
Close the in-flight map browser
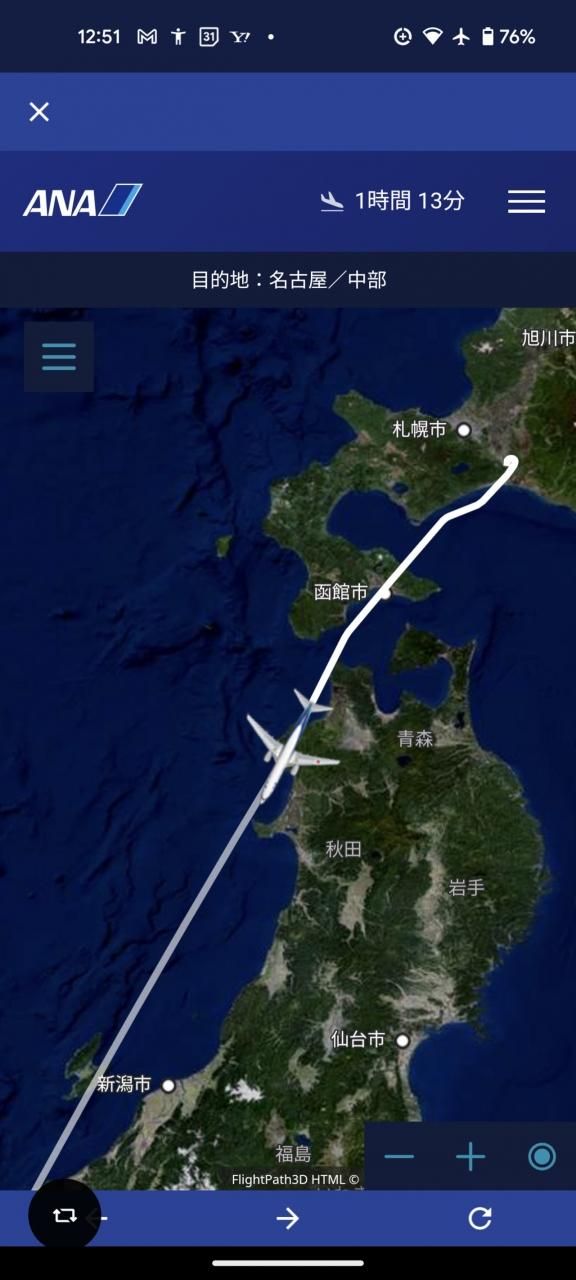[x=39, y=112]
